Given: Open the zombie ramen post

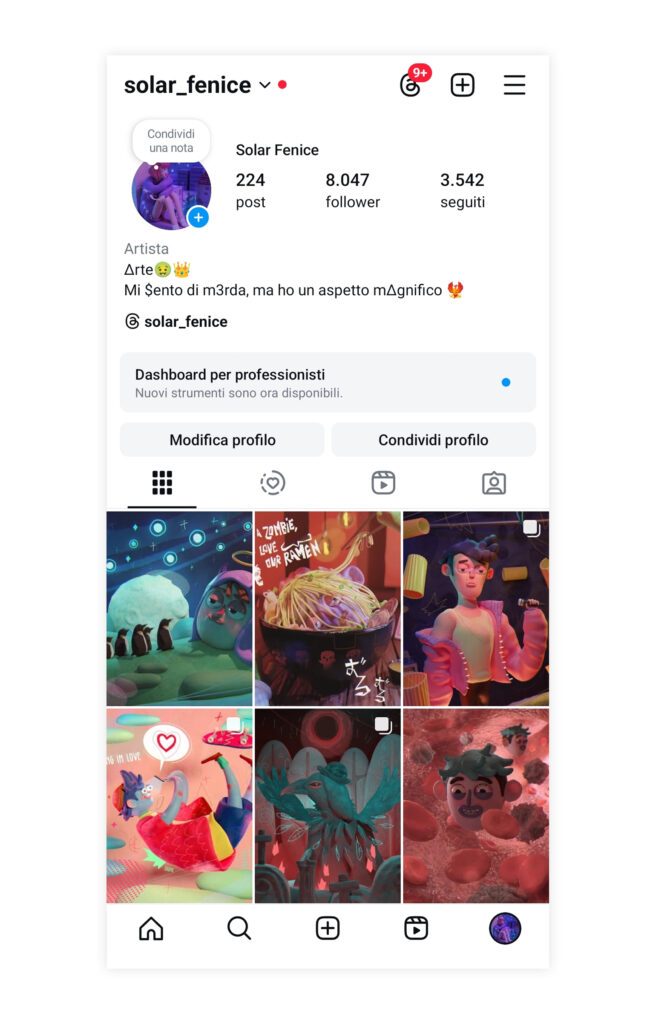Looking at the screenshot, I should pos(328,608).
